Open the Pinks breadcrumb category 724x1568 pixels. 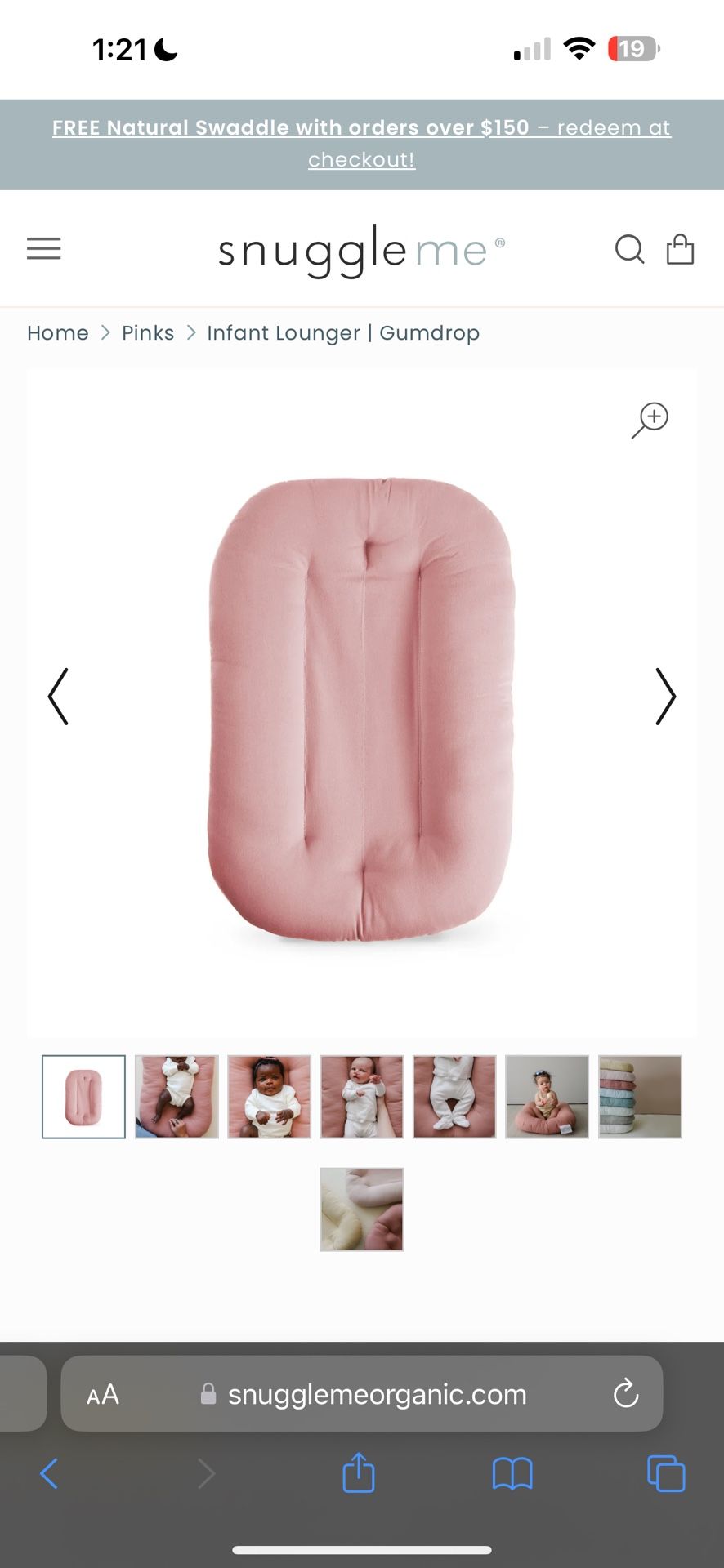(148, 333)
